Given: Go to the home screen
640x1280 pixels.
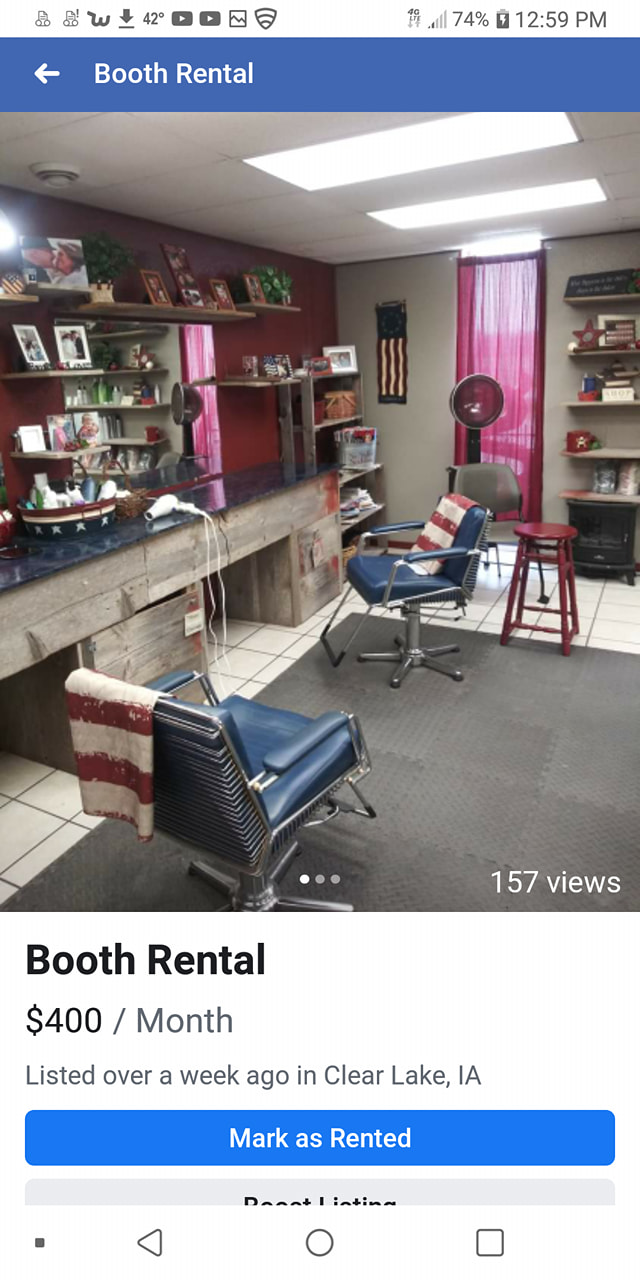Looking at the screenshot, I should coord(320,1243).
